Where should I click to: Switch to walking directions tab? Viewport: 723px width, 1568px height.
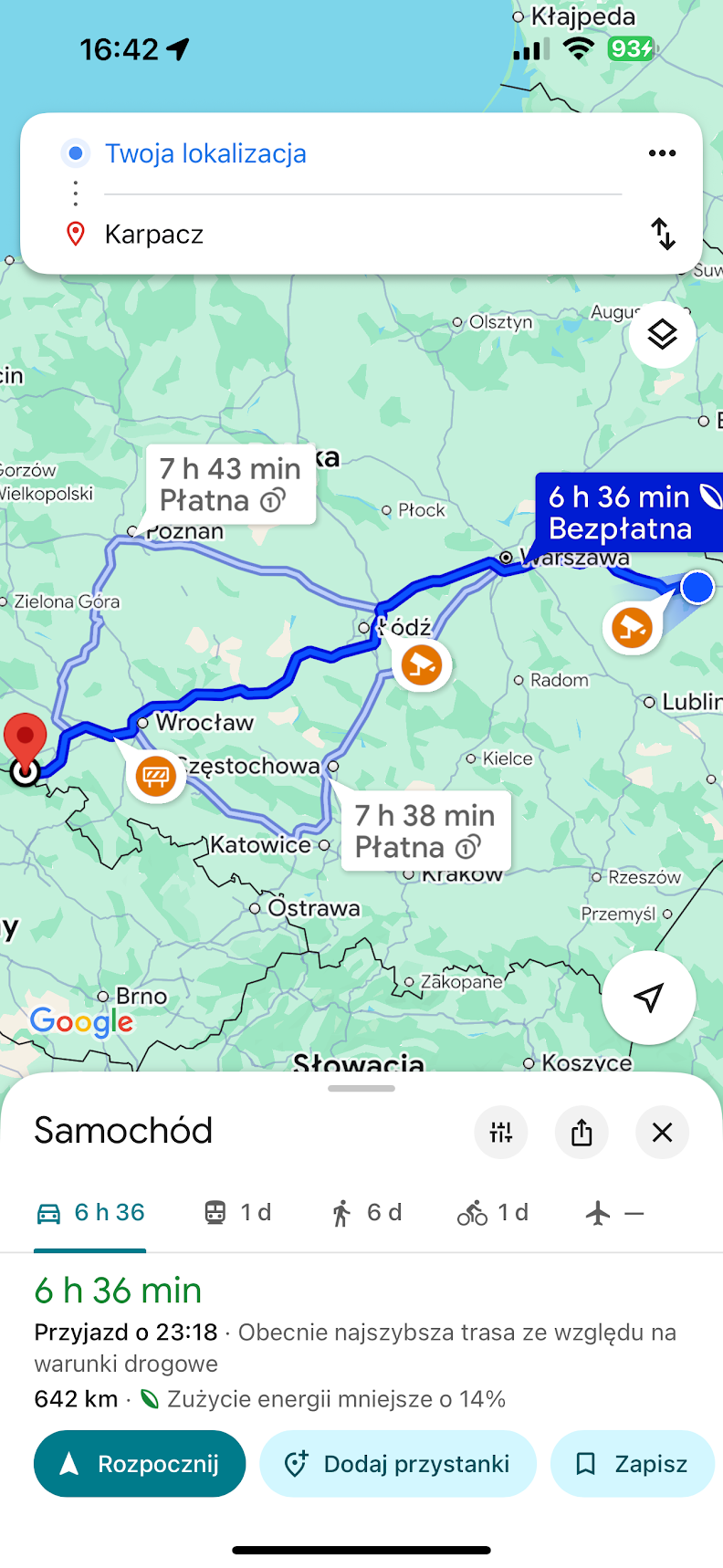click(x=366, y=1213)
